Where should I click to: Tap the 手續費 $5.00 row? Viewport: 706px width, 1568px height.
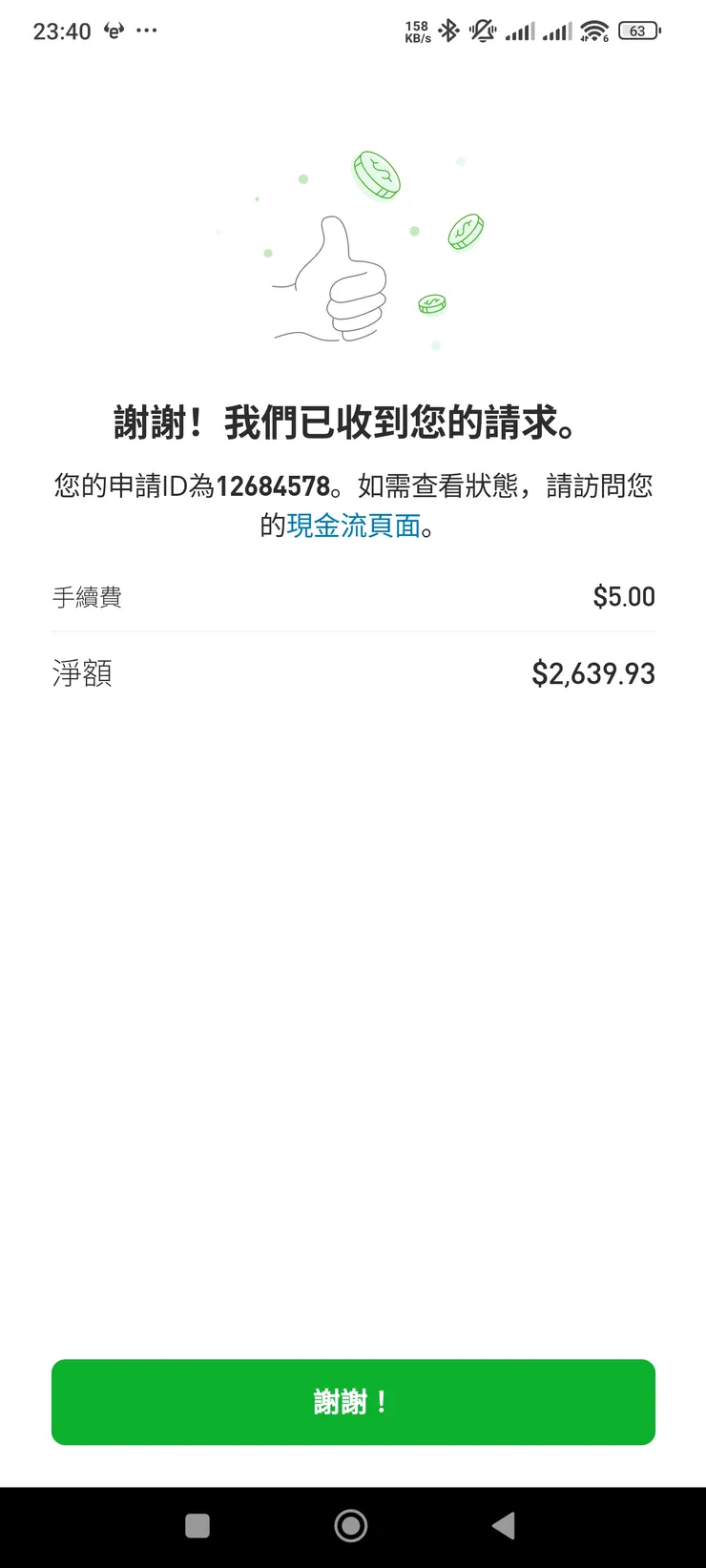pos(353,596)
